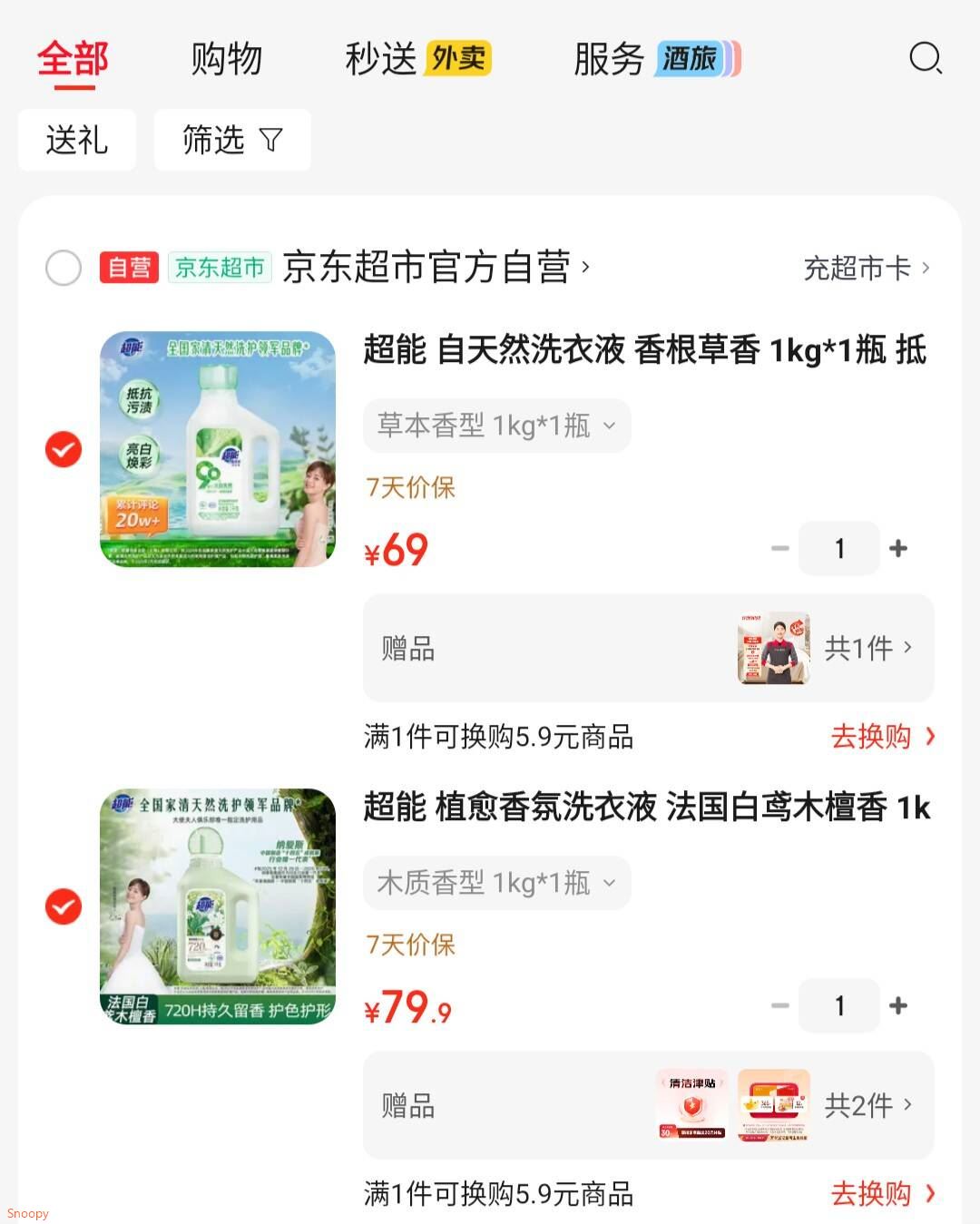Image resolution: width=980 pixels, height=1224 pixels.
Task: Uncheck the 香根草香 laundry detergent item
Action: coord(64,449)
